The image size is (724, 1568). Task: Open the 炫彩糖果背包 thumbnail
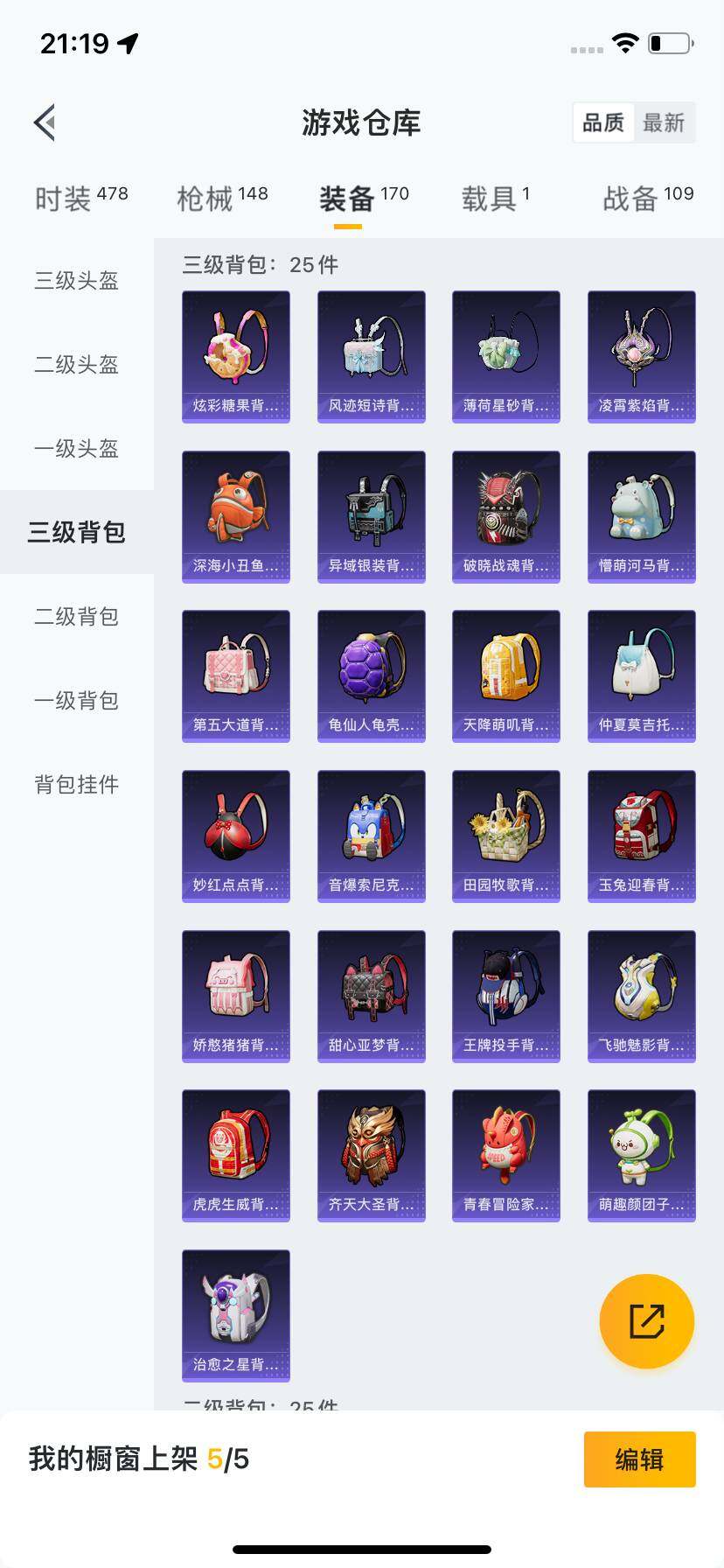point(235,353)
